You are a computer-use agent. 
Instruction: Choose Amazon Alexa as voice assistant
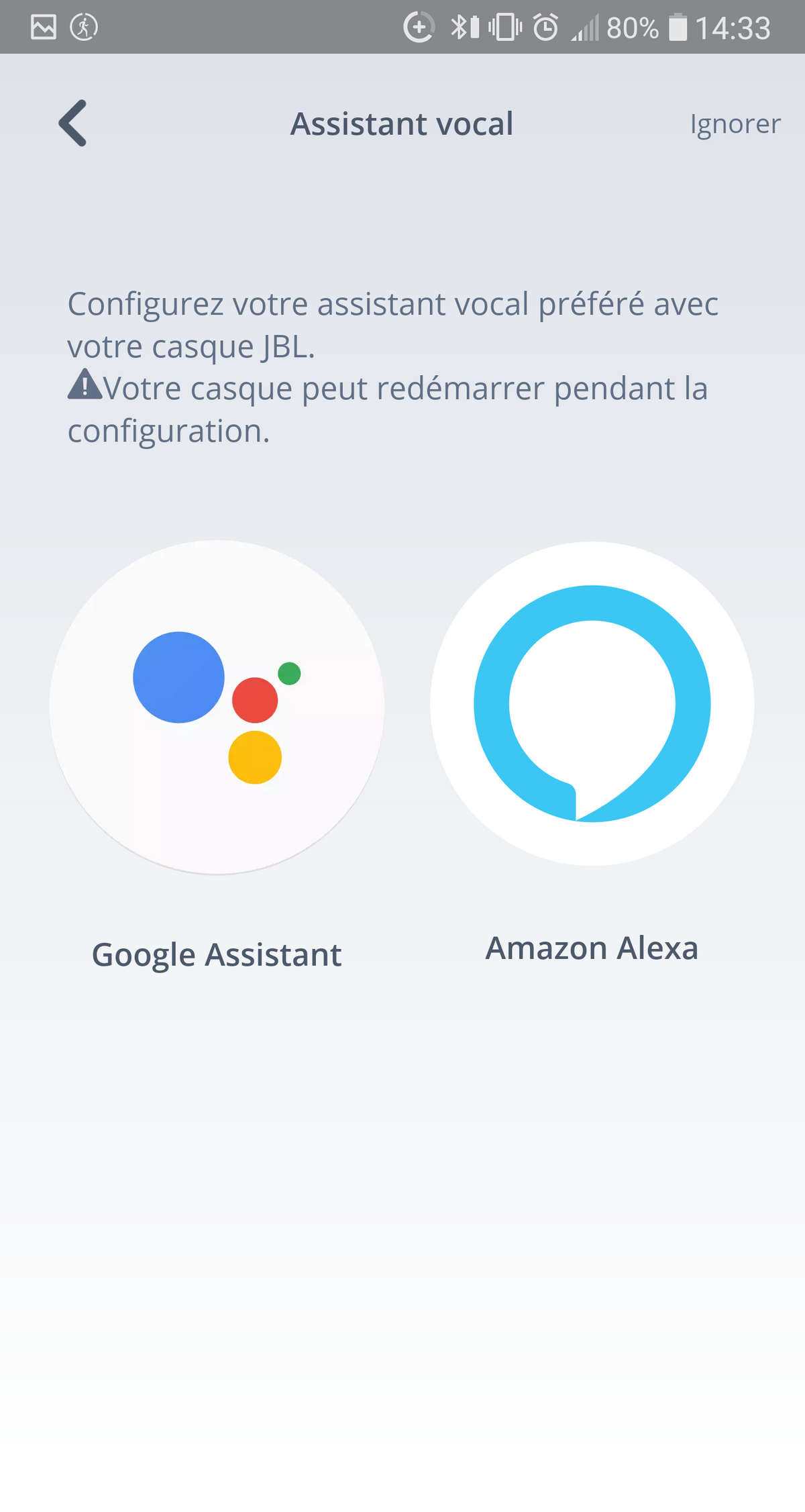point(592,704)
